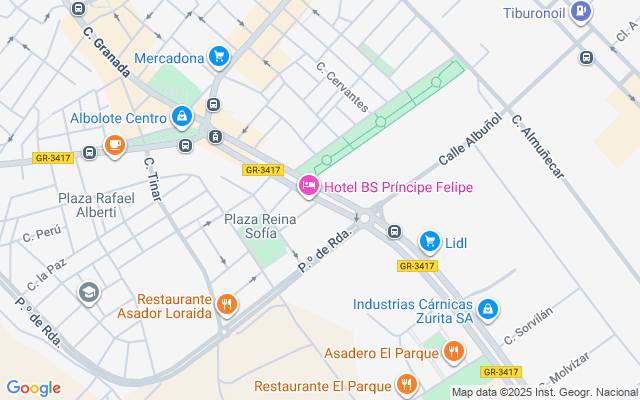Open the Google logo link

[x=33, y=388]
